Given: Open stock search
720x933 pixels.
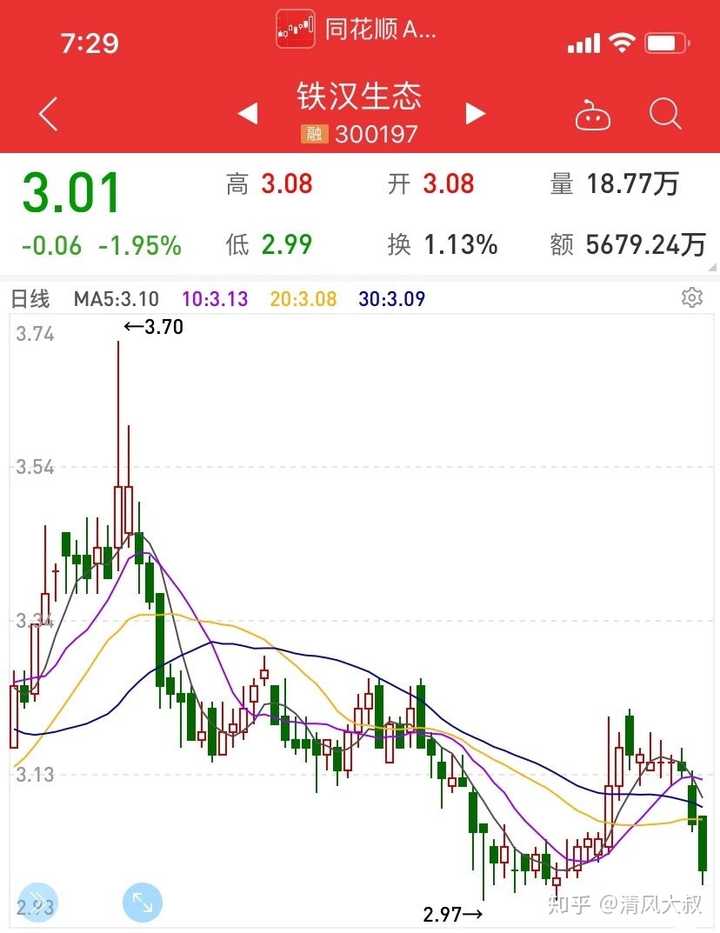Looking at the screenshot, I should [x=665, y=114].
